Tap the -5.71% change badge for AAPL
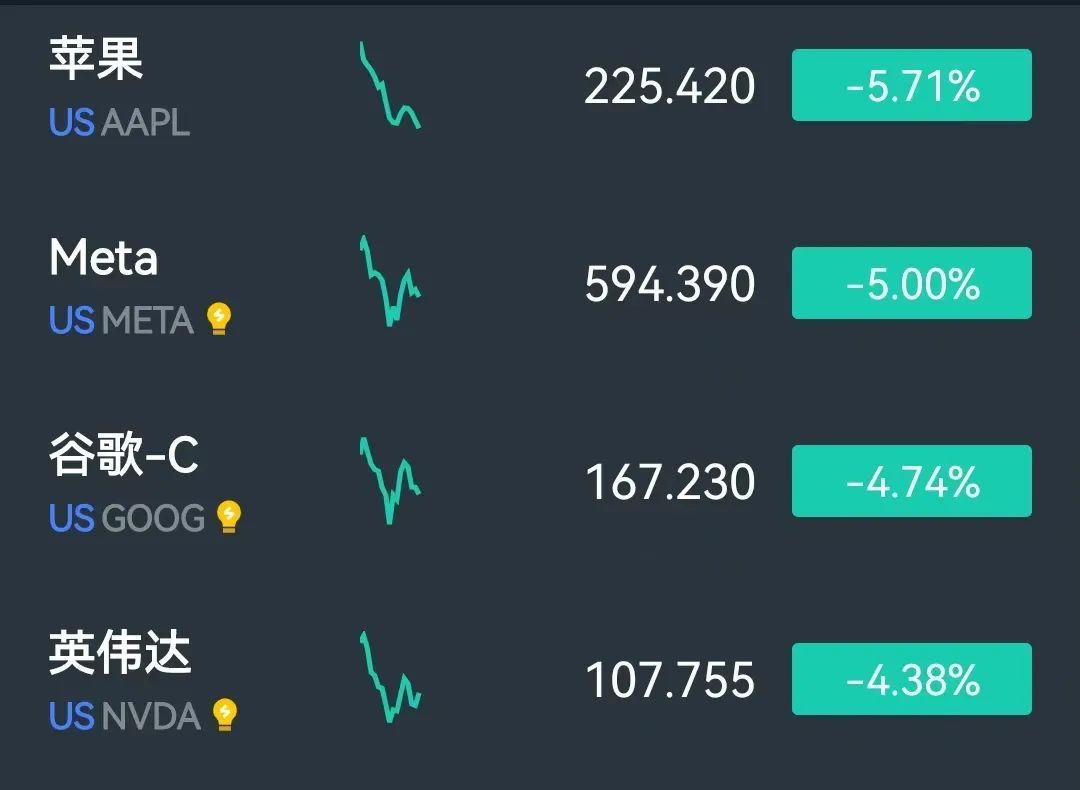 tap(911, 86)
